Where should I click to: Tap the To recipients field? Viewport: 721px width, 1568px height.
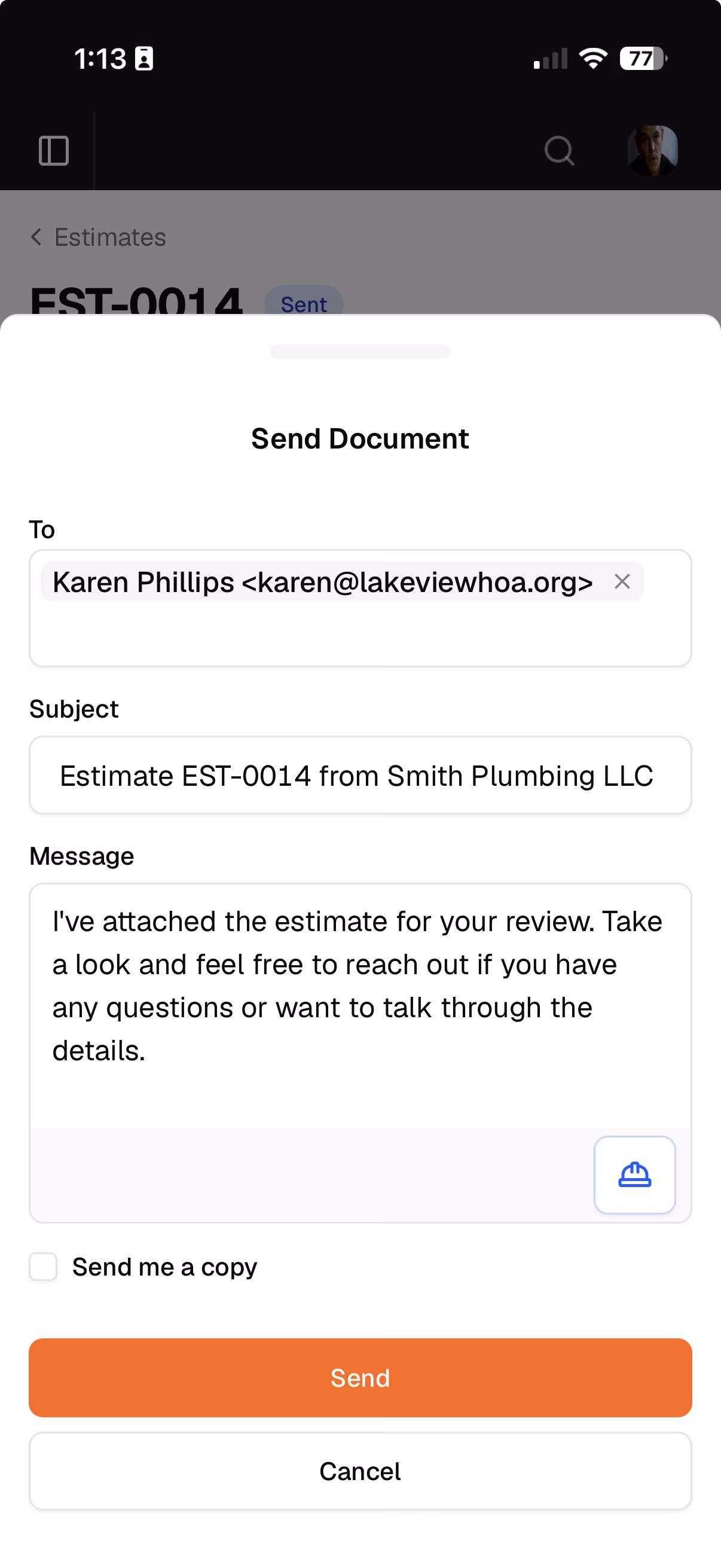tap(360, 608)
